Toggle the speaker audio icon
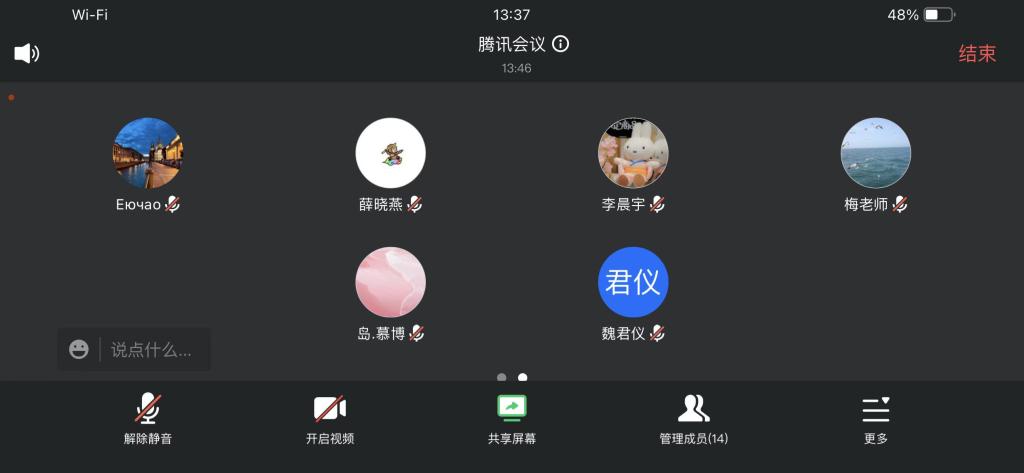 click(27, 53)
